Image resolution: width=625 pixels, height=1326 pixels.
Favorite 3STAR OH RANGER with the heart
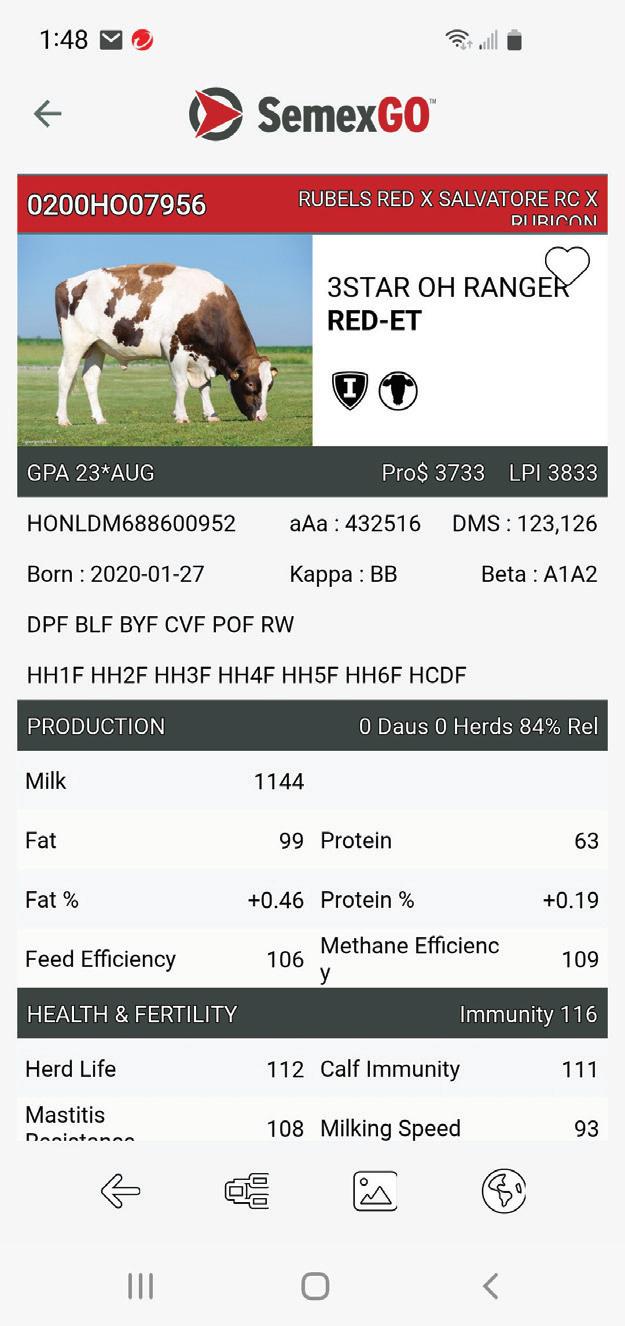(567, 266)
